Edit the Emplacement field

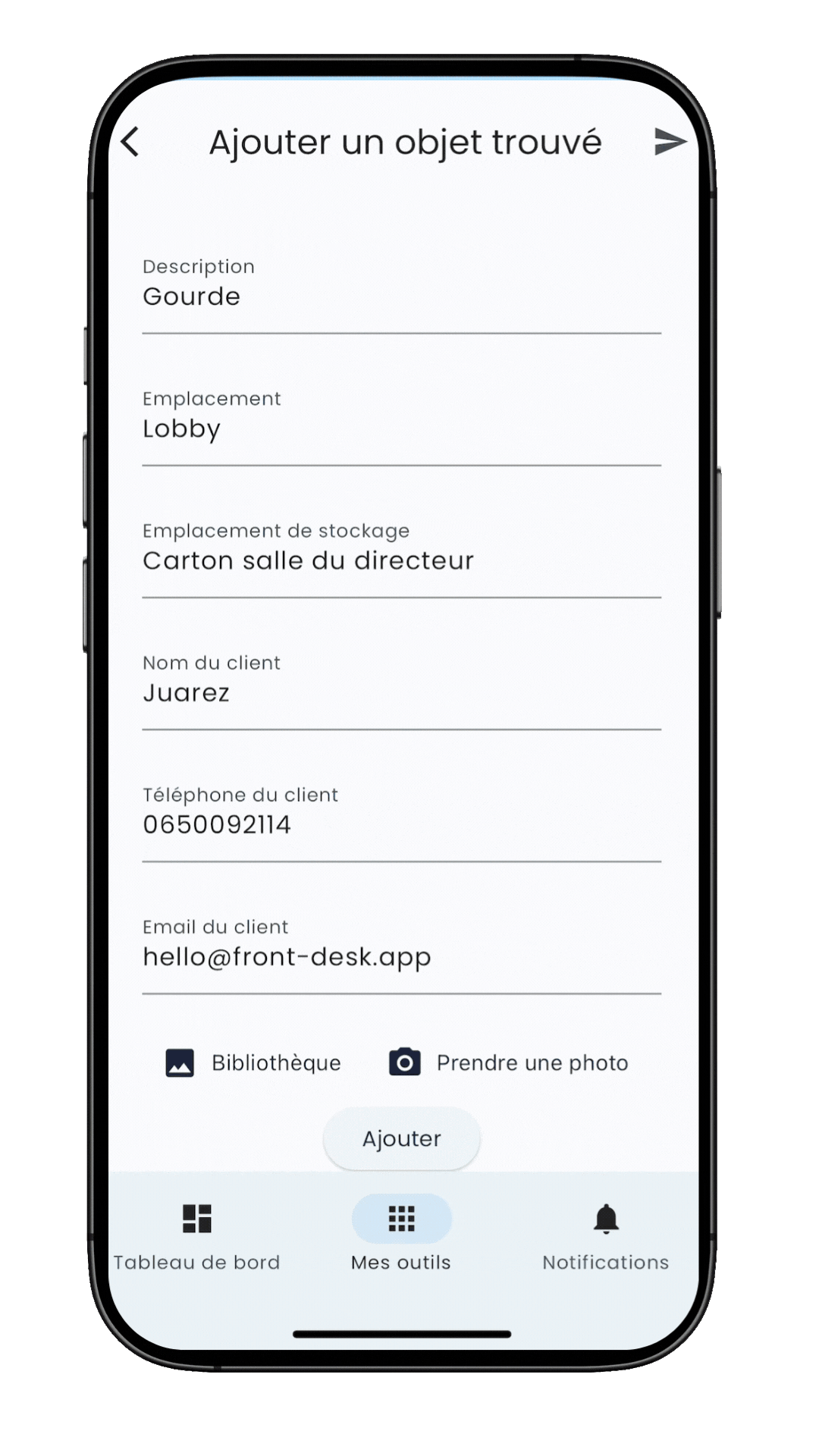pos(401,428)
